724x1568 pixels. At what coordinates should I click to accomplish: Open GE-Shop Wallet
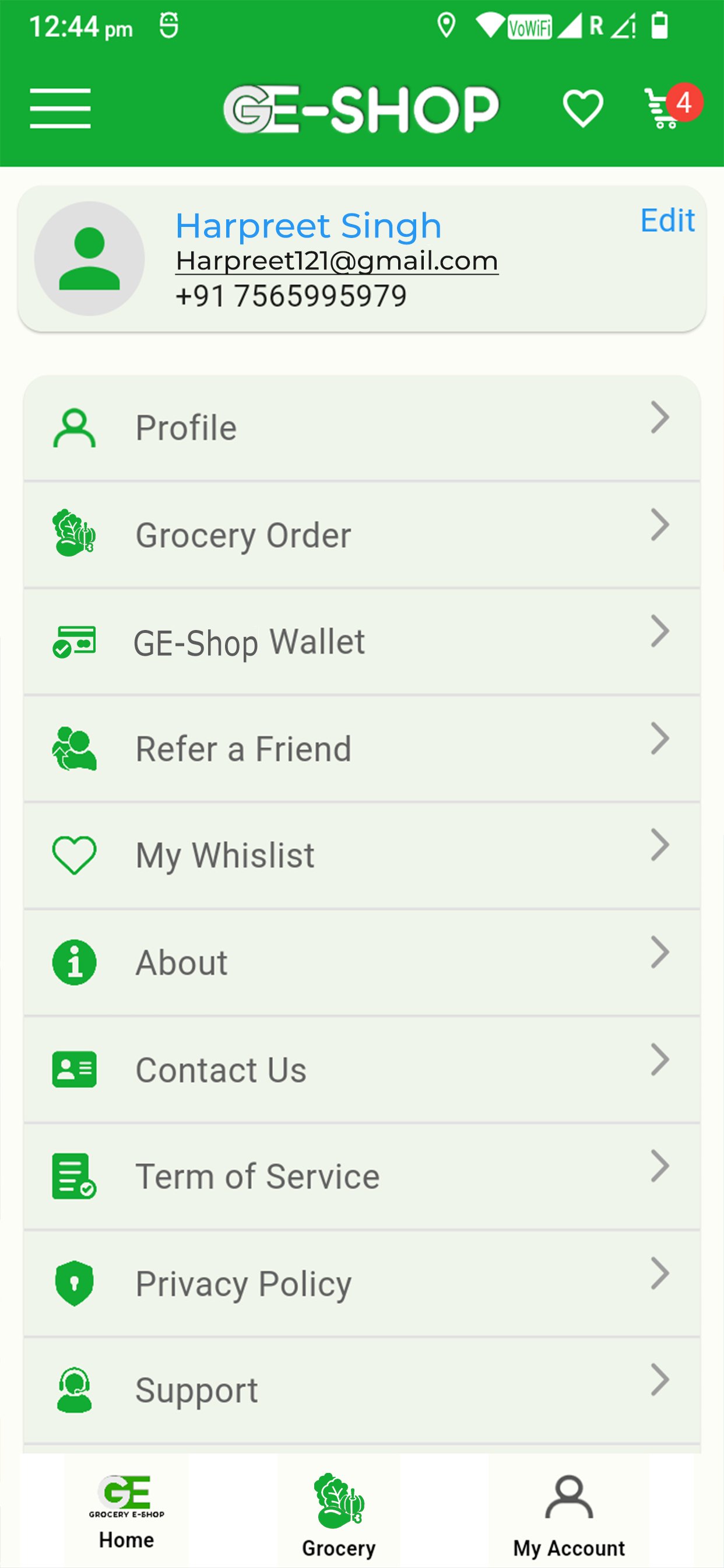pos(361,642)
